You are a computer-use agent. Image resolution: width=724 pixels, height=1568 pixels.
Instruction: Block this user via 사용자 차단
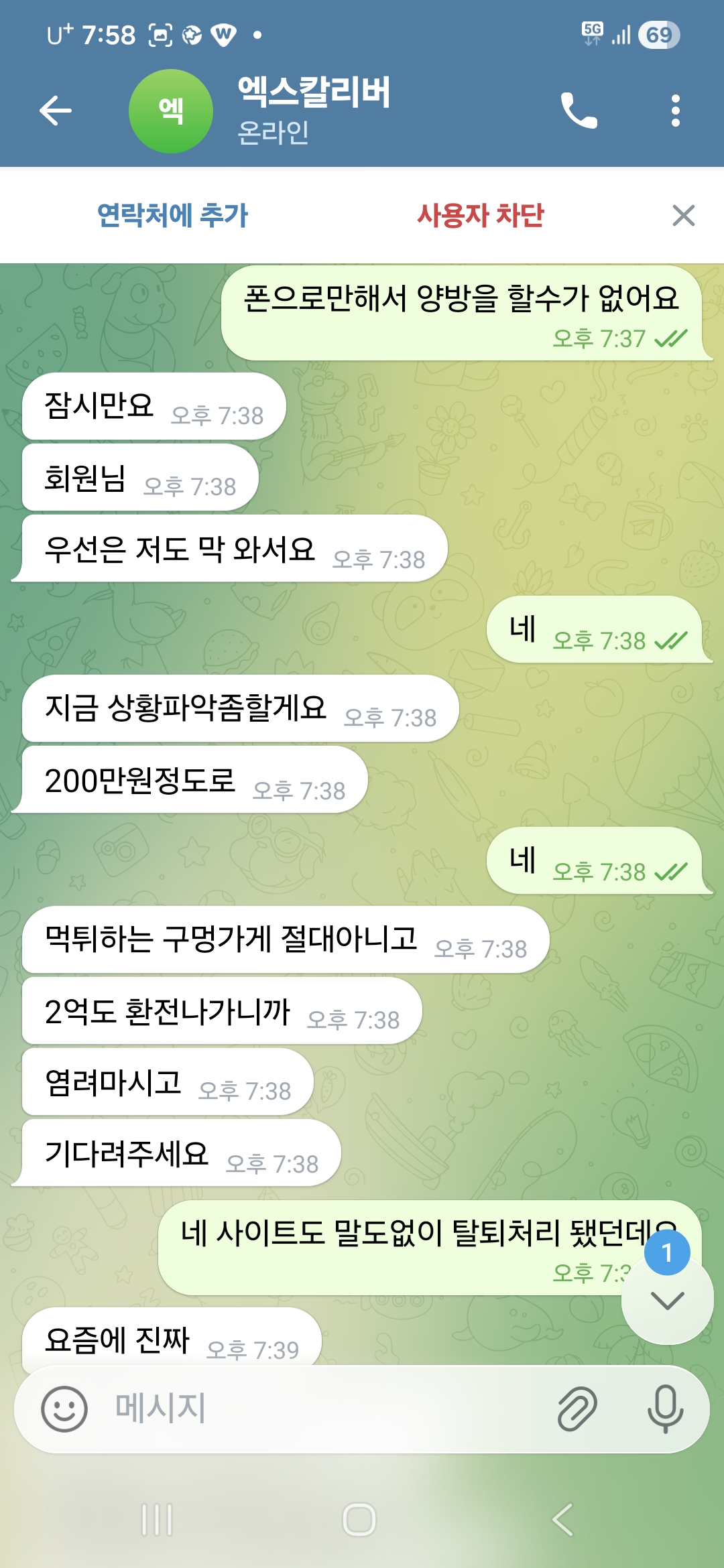481,216
